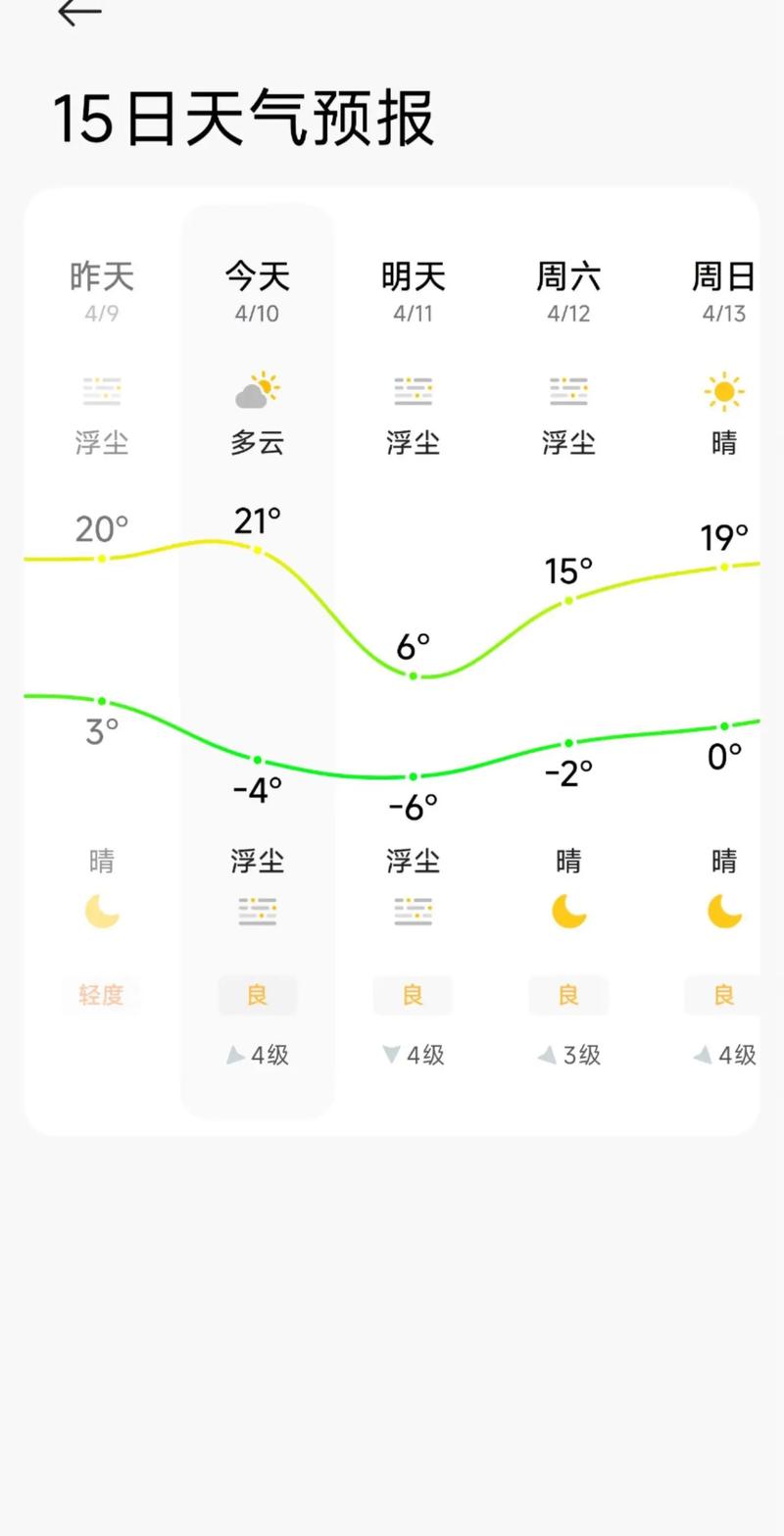Tap the 4级 wind indicator under 今天
Viewport: 784px width, 1536px height.
(258, 1055)
